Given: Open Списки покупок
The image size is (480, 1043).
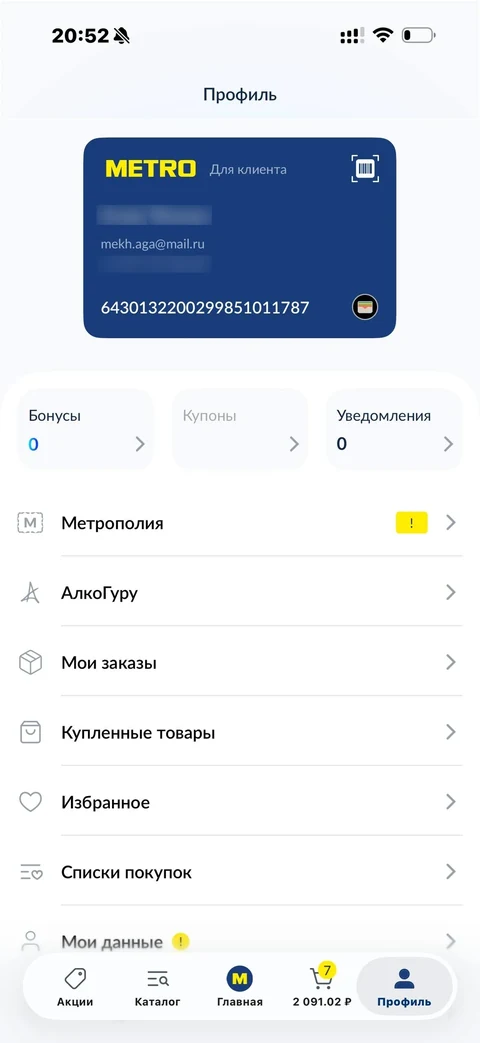Looking at the screenshot, I should click(240, 871).
